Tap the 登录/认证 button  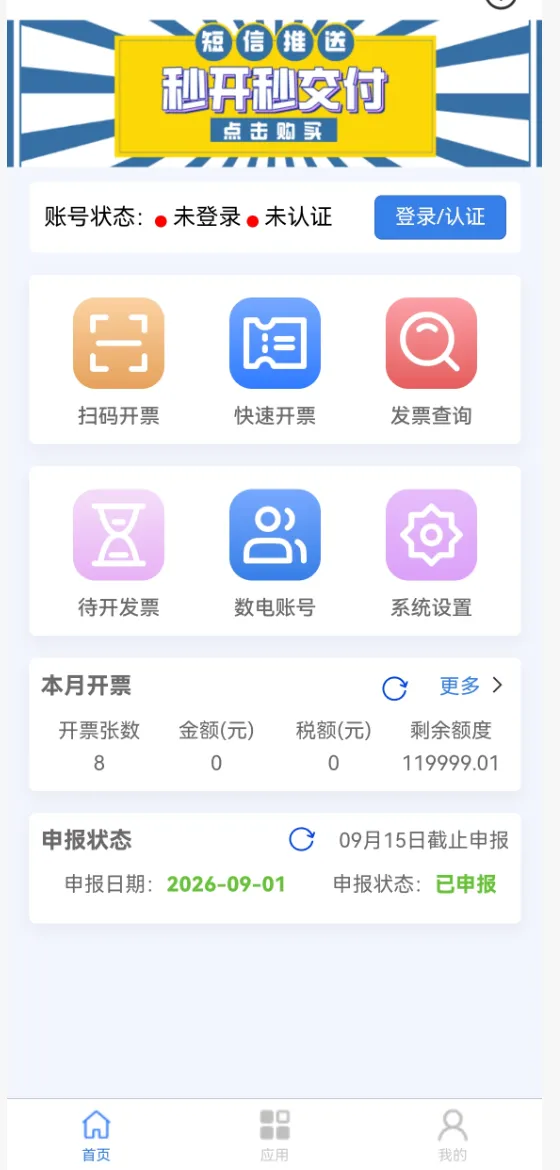click(440, 217)
